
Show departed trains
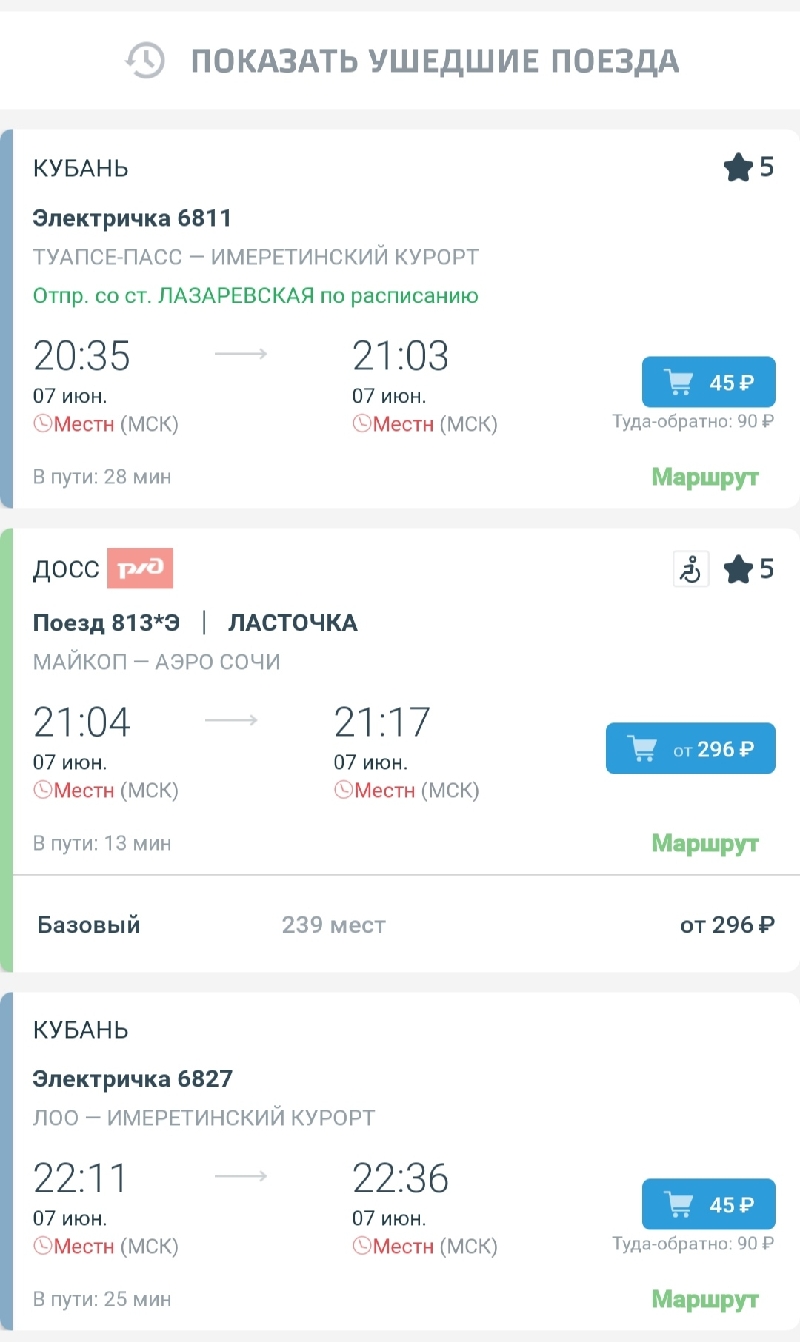click(x=402, y=61)
